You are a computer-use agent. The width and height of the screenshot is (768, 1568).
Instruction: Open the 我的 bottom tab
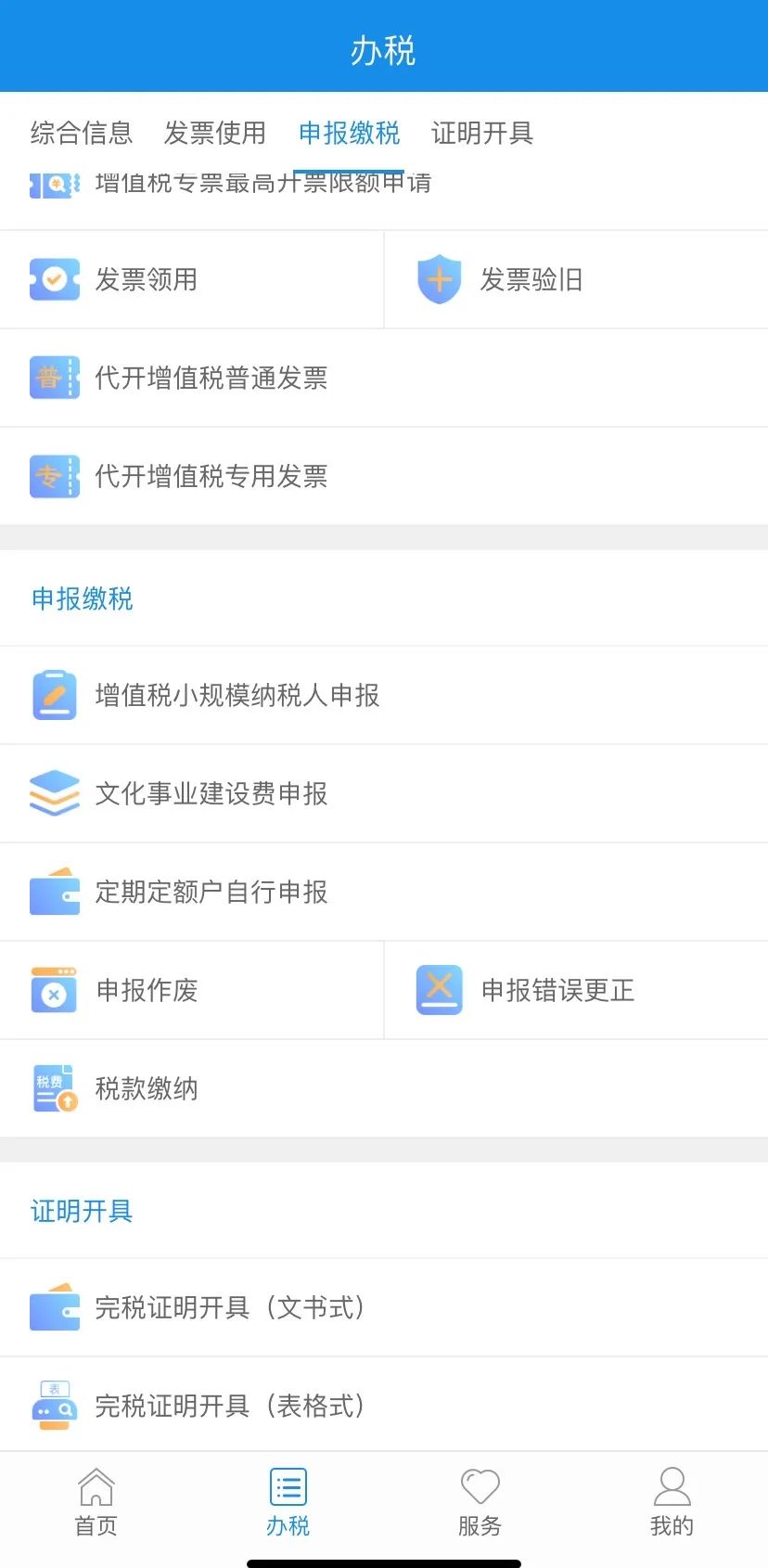(672, 1503)
